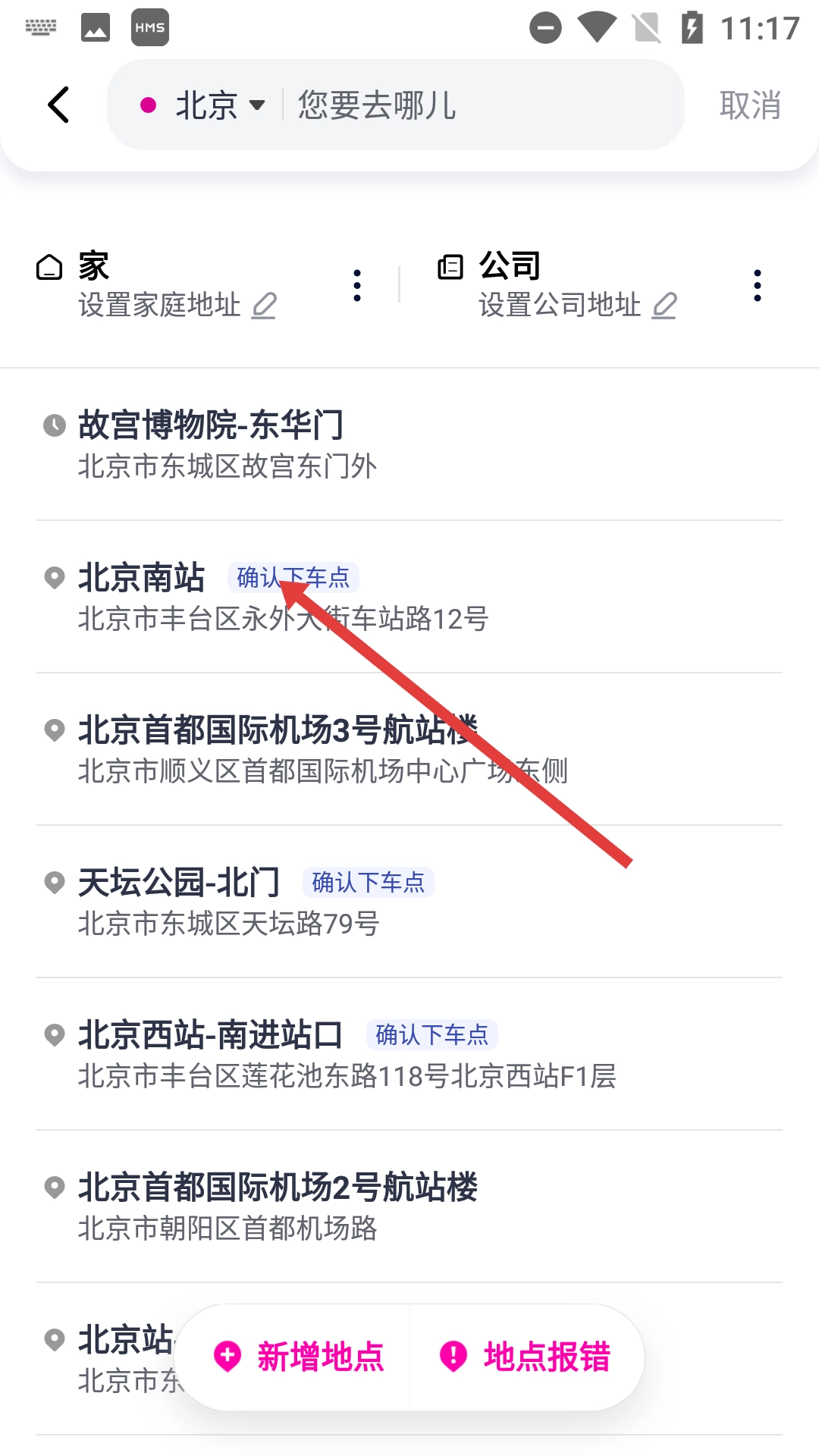The image size is (819, 1456).
Task: Select 北京西站-南进站口
Action: click(211, 1035)
